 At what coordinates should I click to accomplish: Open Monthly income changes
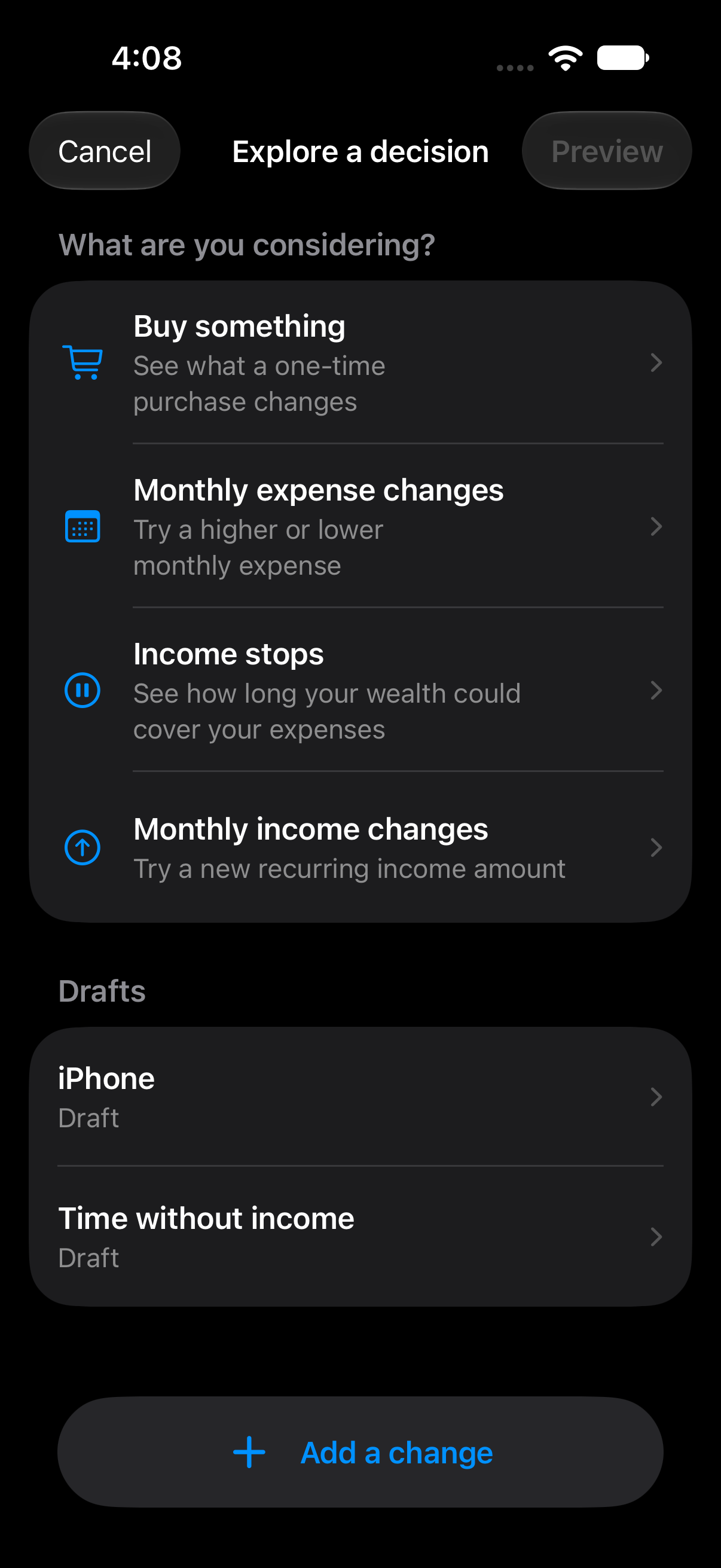click(x=360, y=847)
